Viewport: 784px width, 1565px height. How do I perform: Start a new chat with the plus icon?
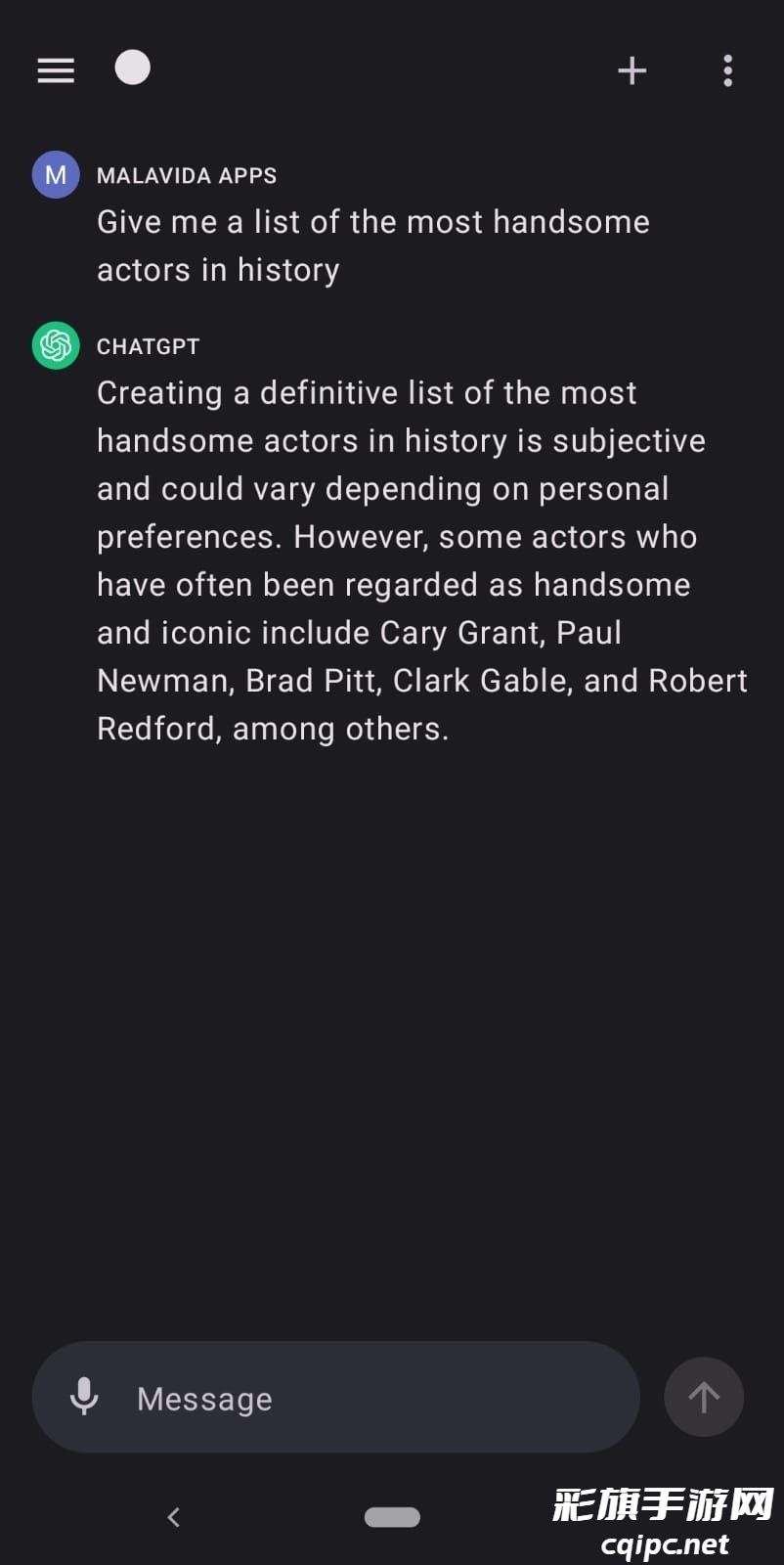pyautogui.click(x=632, y=70)
